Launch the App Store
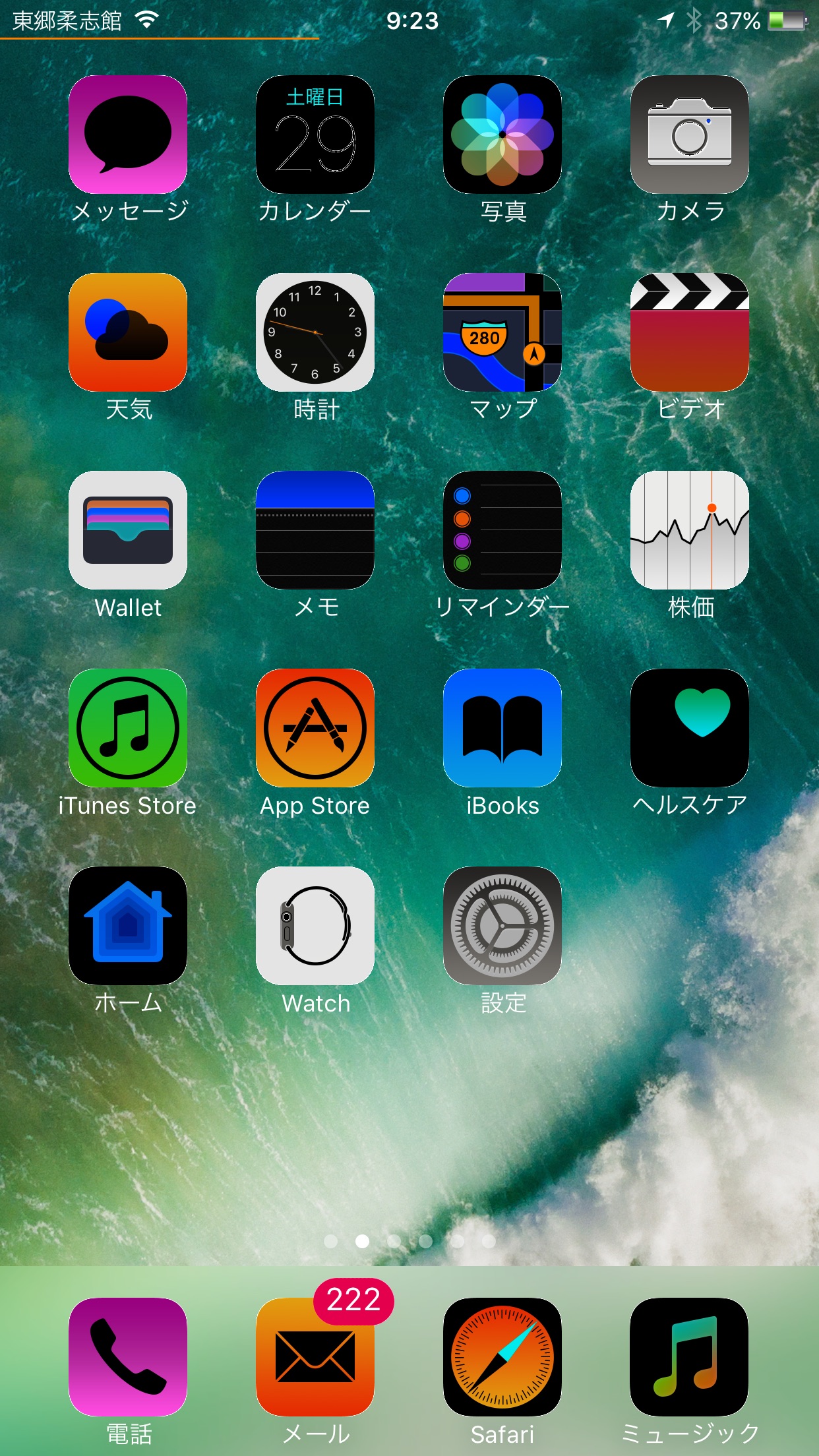Viewport: 819px width, 1456px height. pos(315,728)
